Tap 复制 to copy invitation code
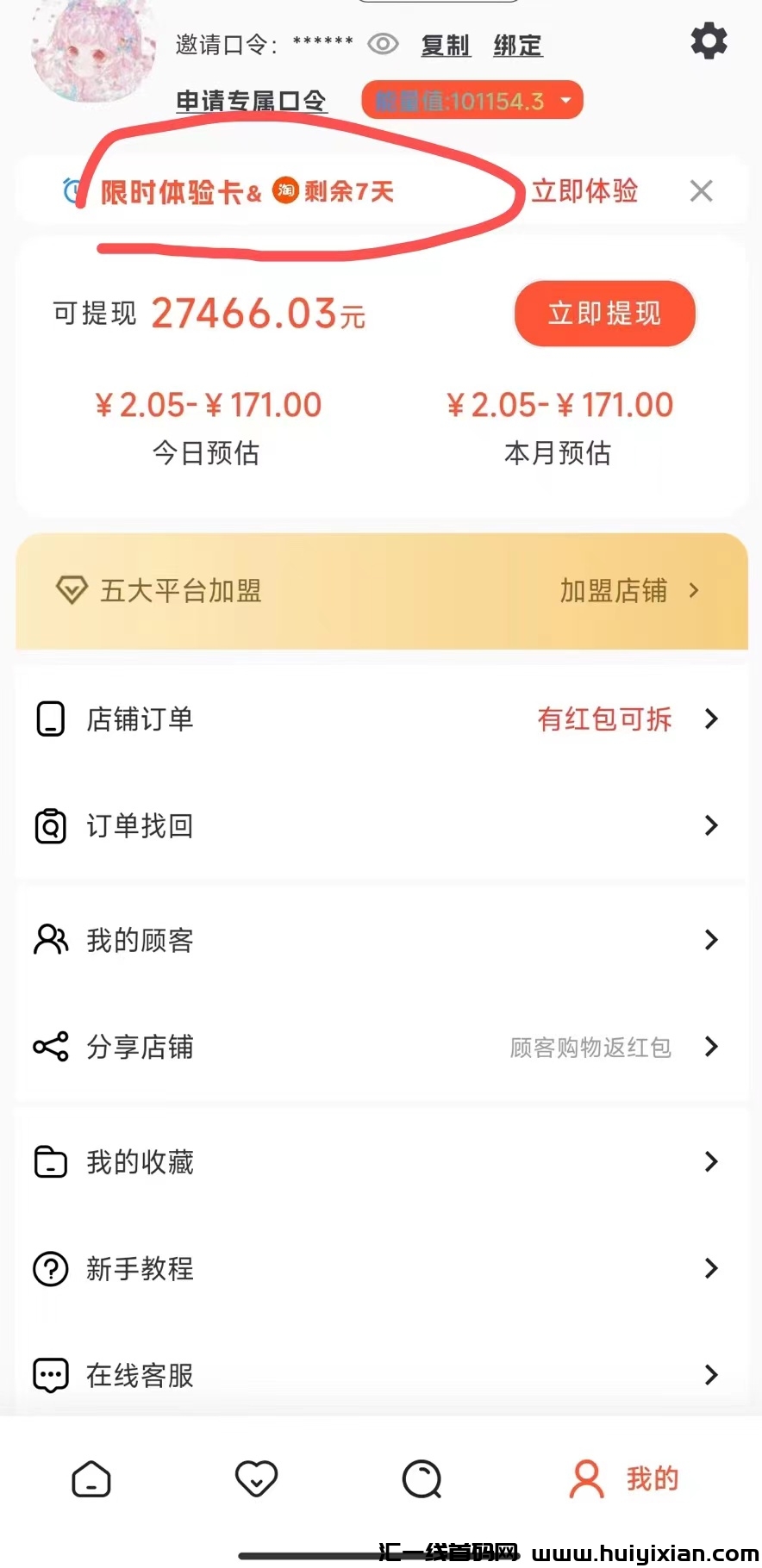This screenshot has width=762, height=1568. [445, 45]
